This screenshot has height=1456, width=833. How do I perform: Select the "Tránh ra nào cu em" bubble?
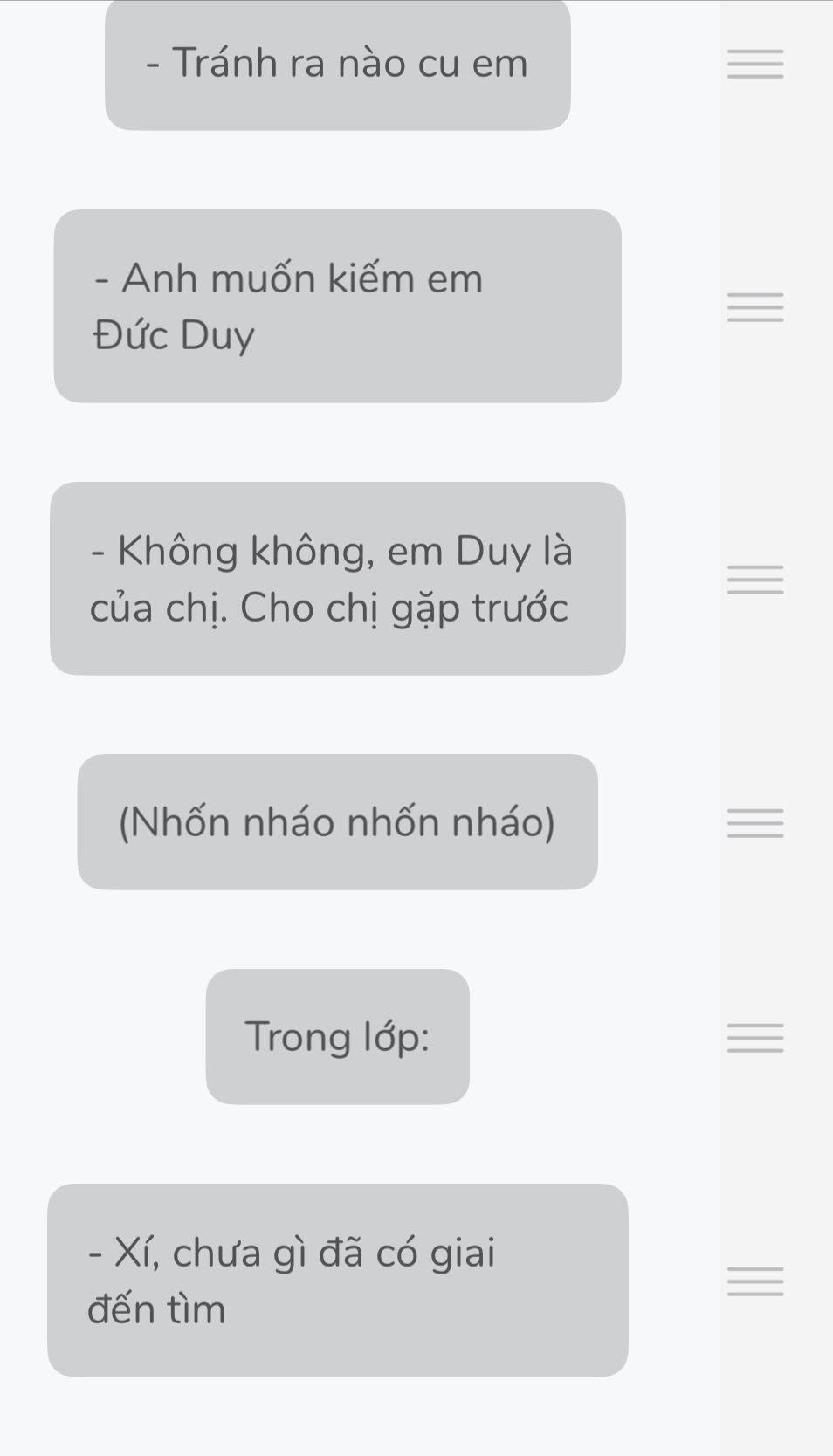[x=337, y=65]
